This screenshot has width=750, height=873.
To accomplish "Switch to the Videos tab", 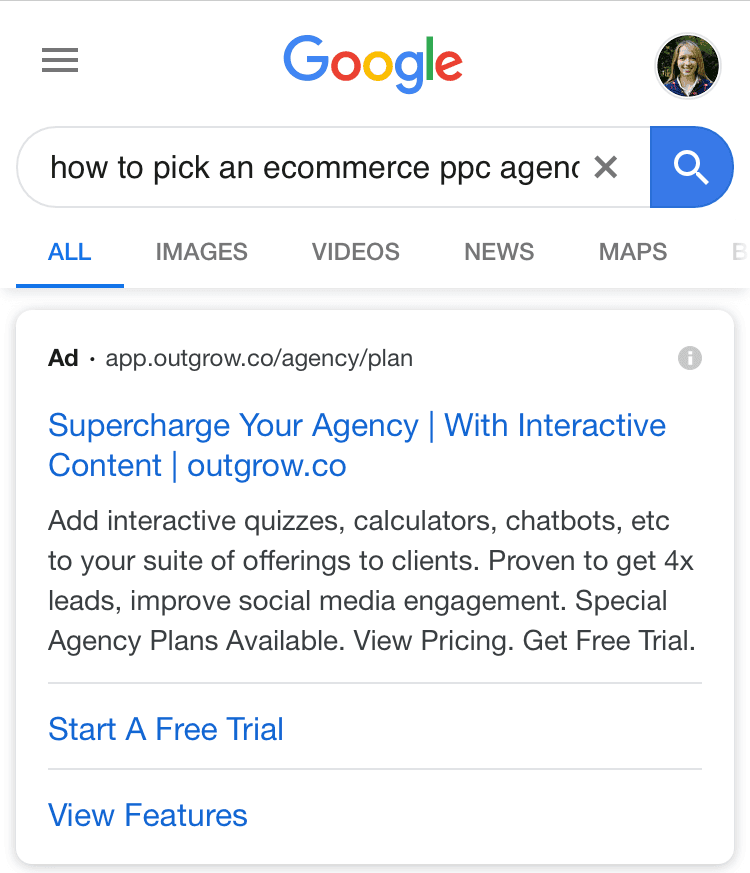I will 356,252.
